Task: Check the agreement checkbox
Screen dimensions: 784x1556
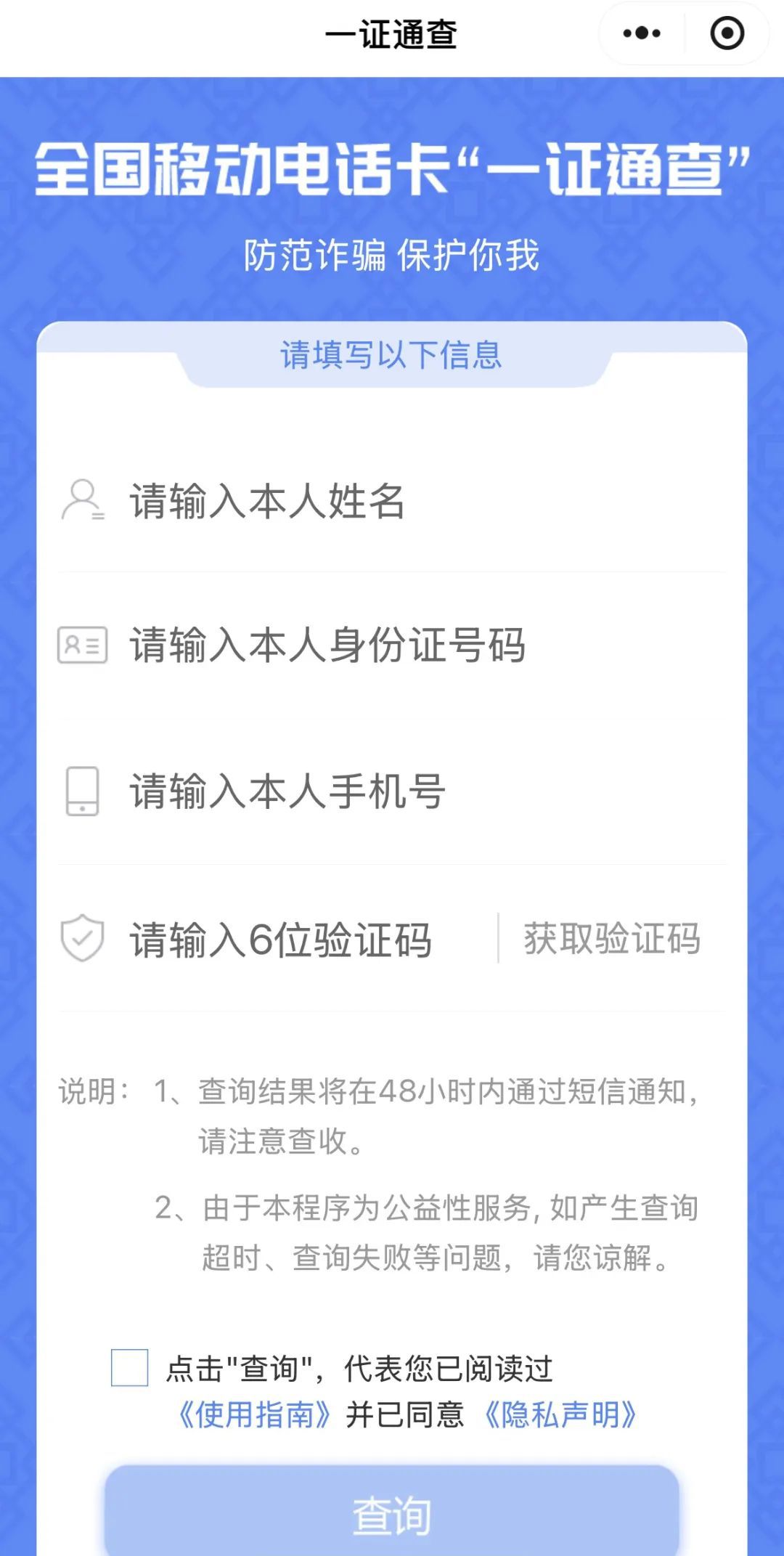Action: point(130,1367)
